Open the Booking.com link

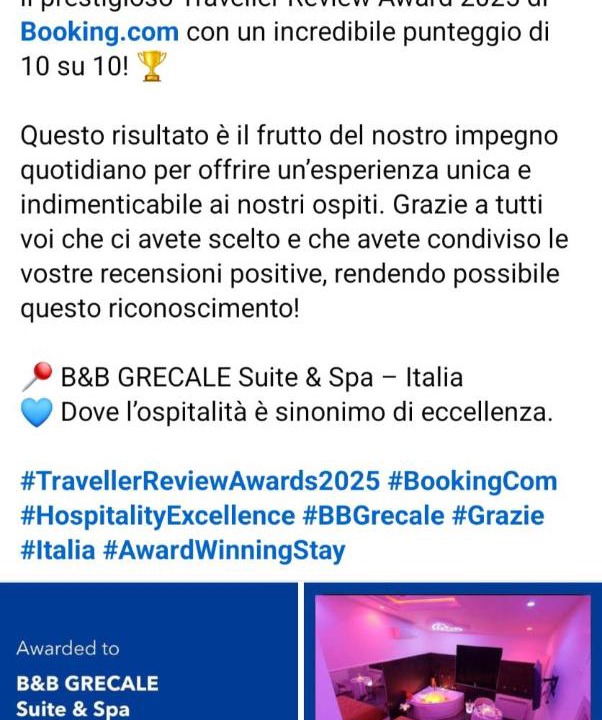pos(99,31)
